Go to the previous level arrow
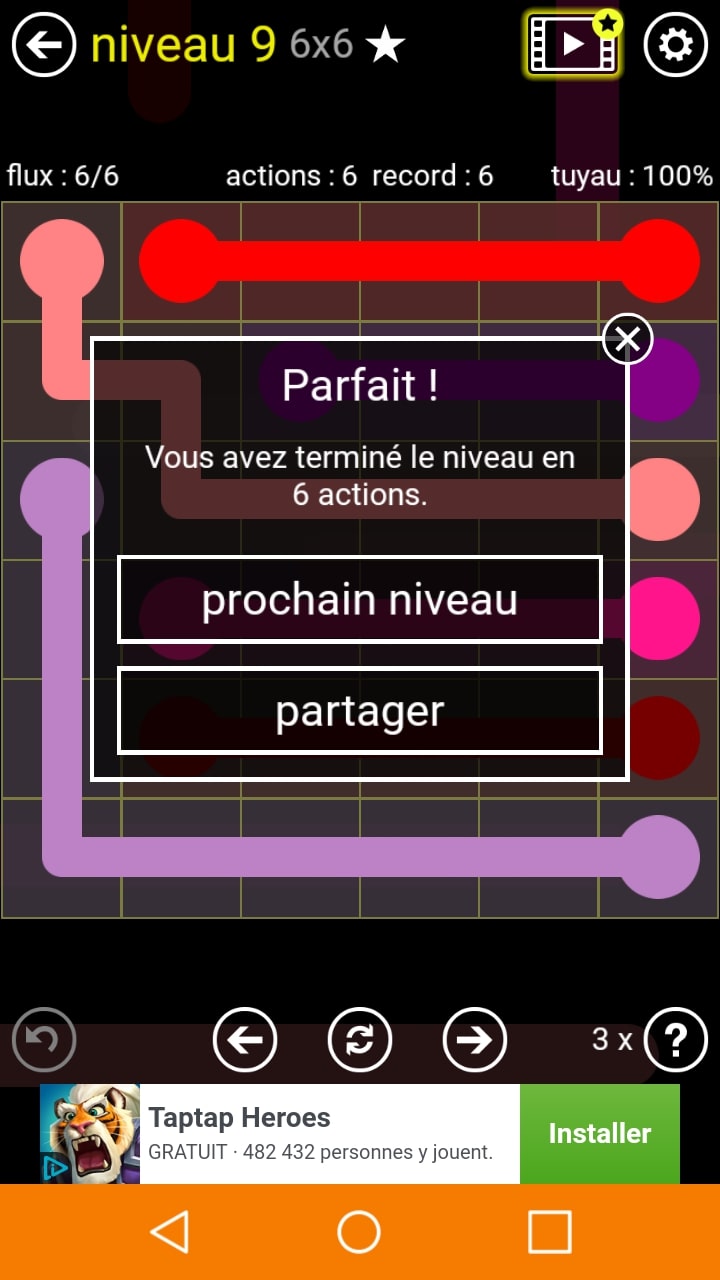This screenshot has width=720, height=1280. 245,1040
